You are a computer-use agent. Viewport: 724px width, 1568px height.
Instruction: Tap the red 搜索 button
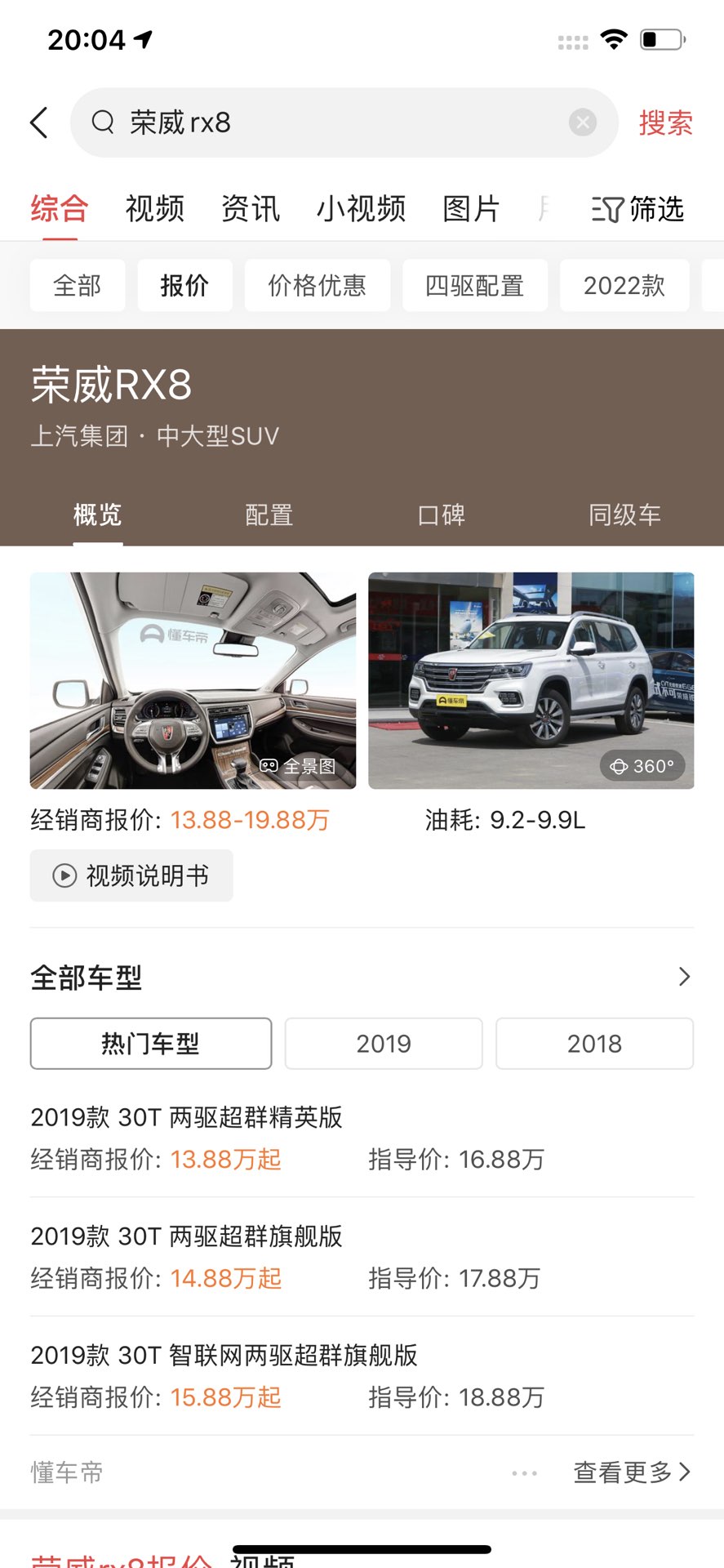pyautogui.click(x=665, y=123)
